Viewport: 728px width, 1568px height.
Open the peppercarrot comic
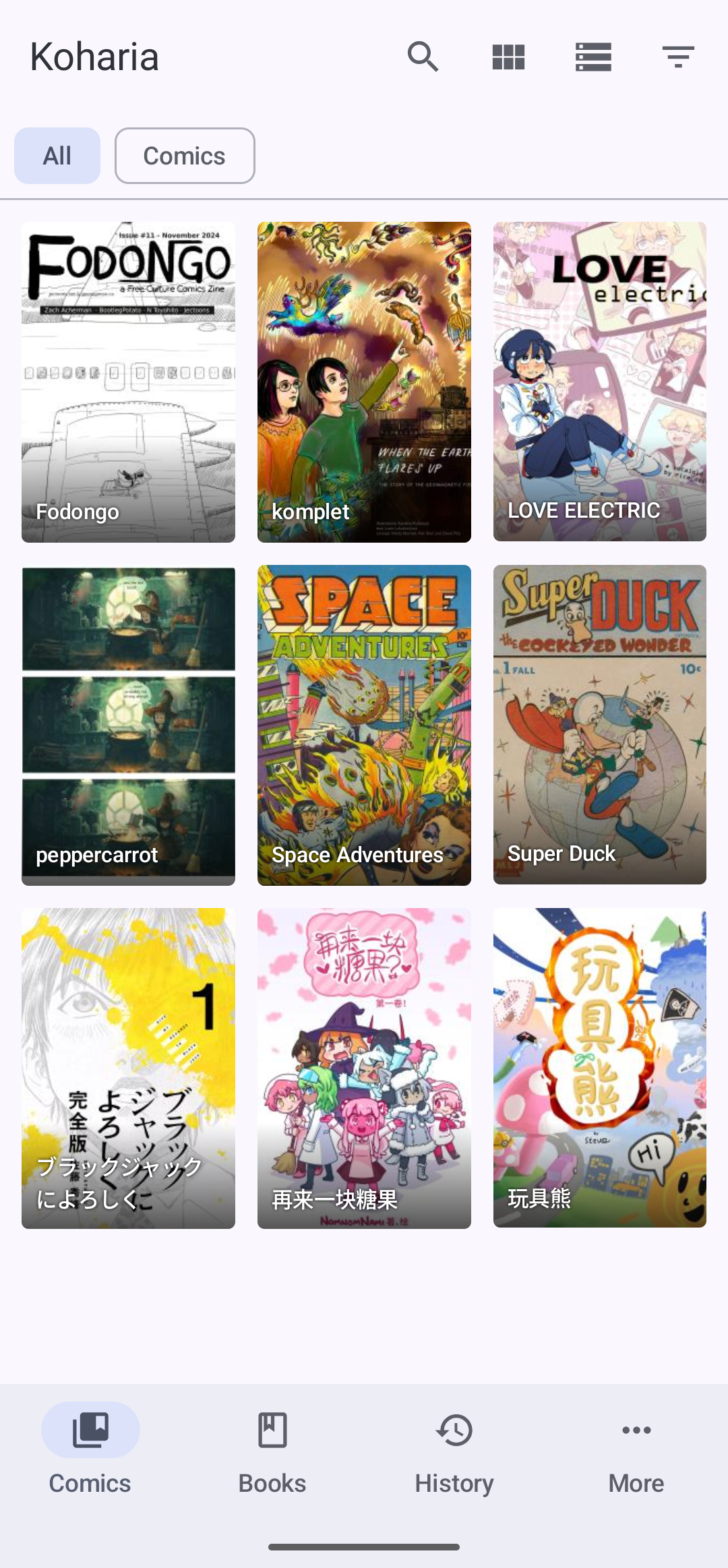click(x=128, y=725)
